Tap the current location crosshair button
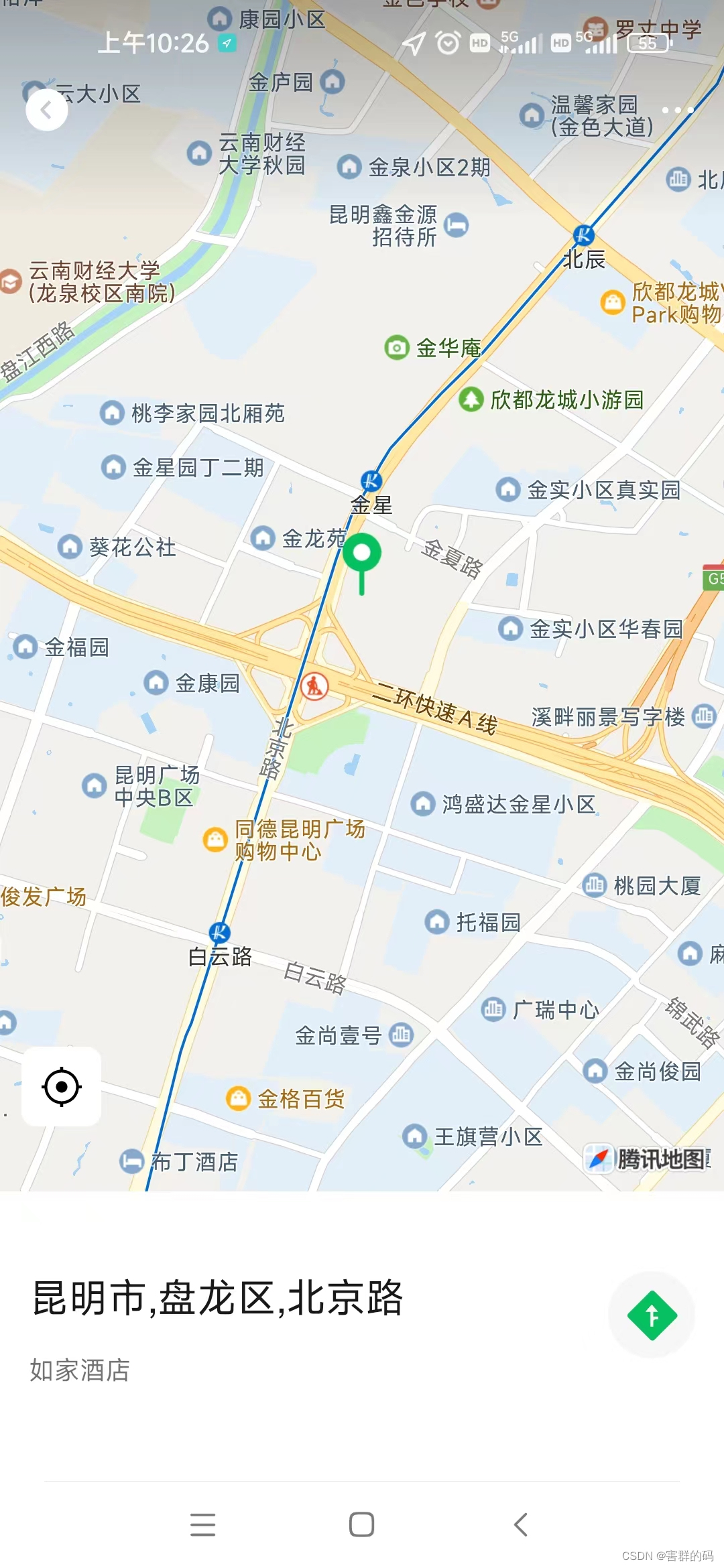The height and width of the screenshot is (1568, 724). (61, 1088)
